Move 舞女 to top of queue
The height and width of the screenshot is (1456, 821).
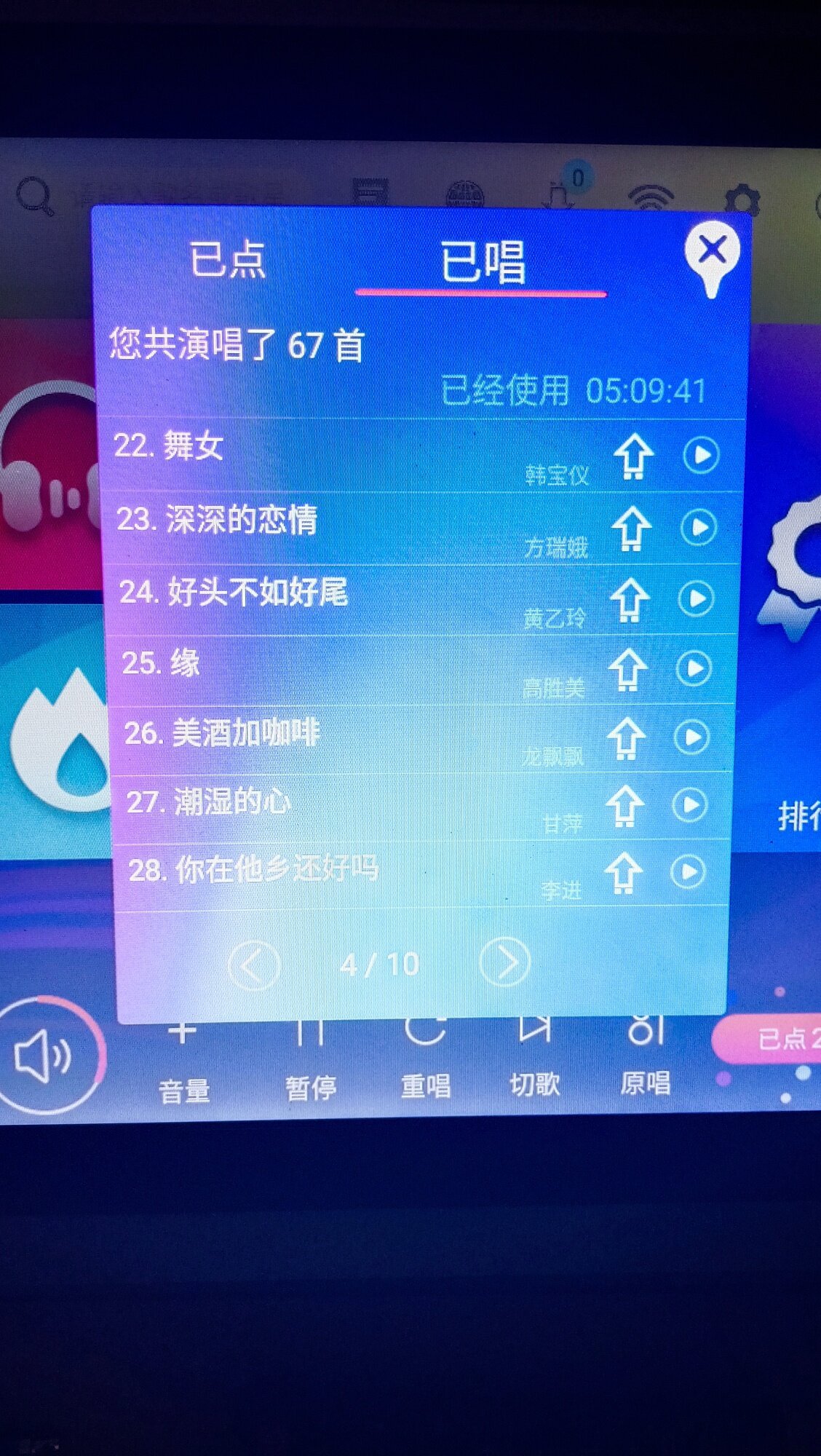[633, 456]
